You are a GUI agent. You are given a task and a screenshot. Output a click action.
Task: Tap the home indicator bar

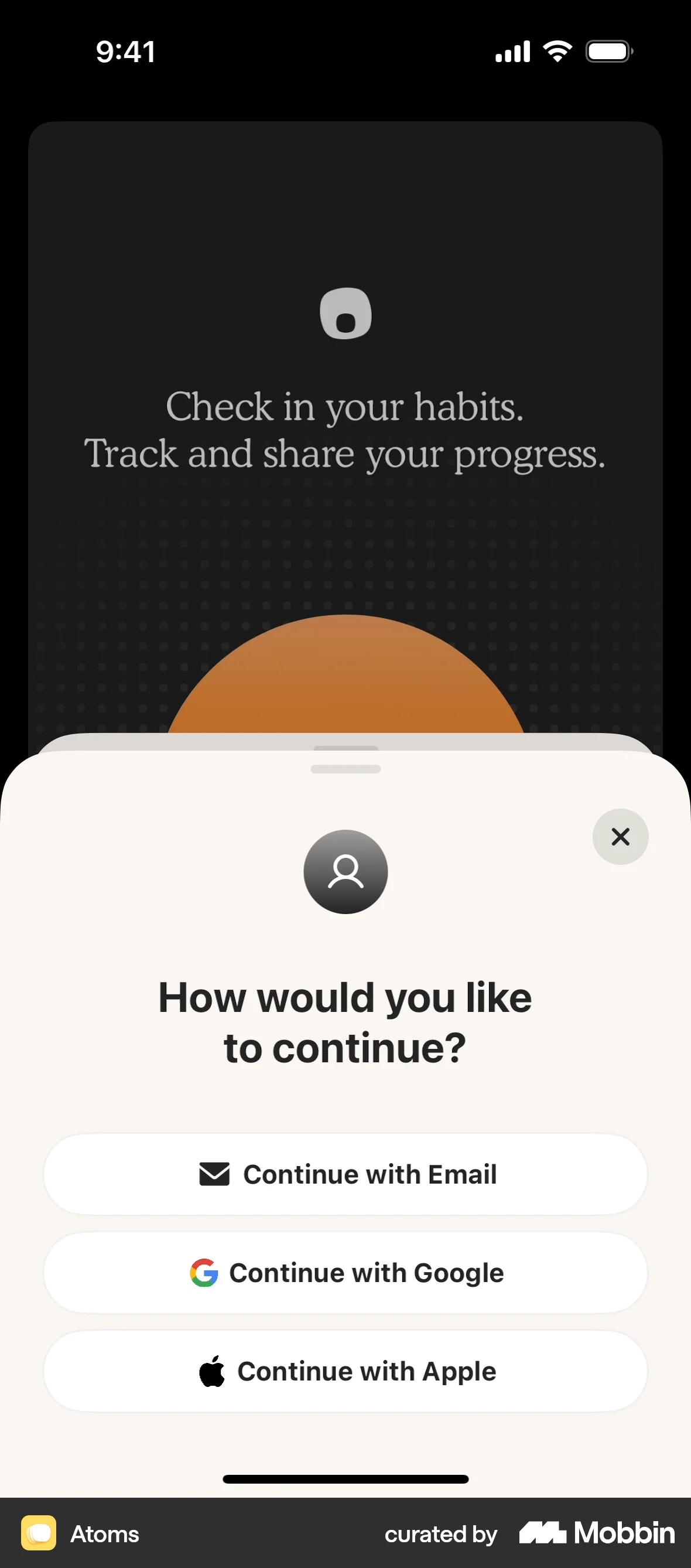[345, 1479]
